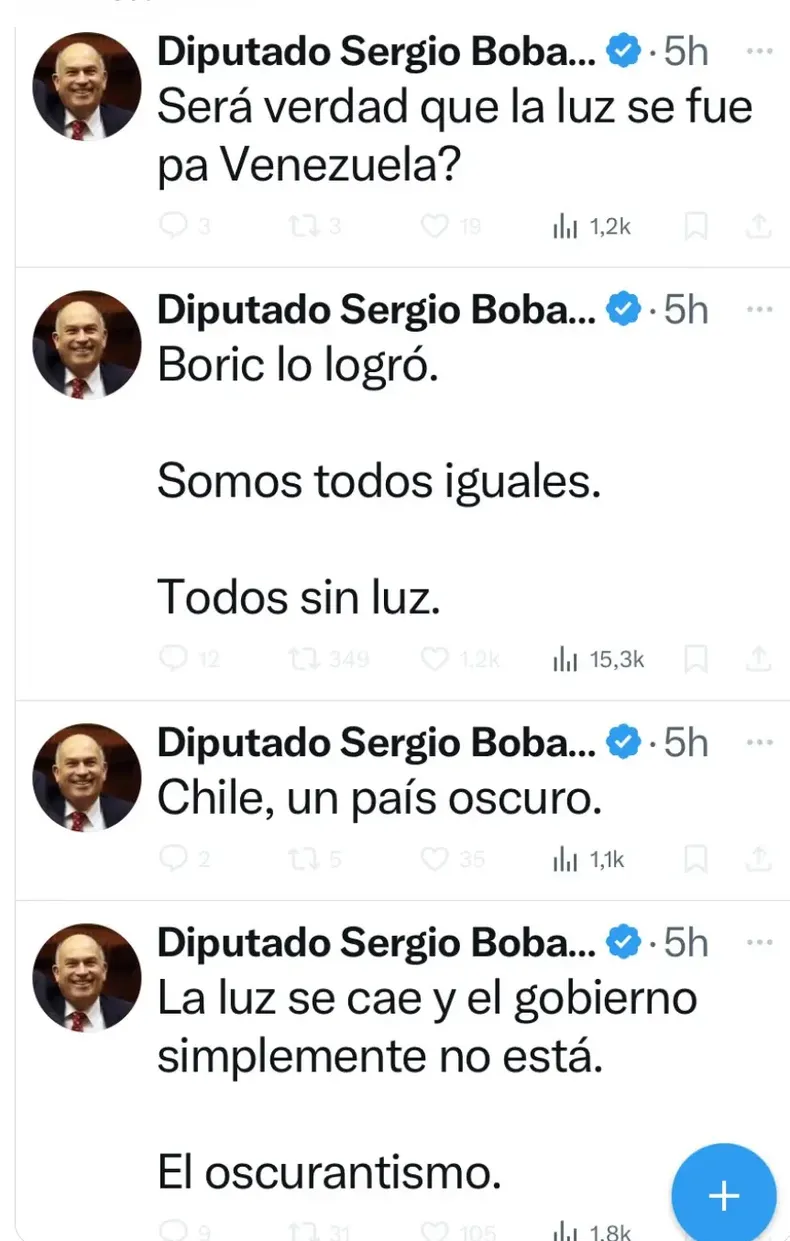Reply to the "Chile, un país oscuro" tweet
The width and height of the screenshot is (790, 1241).
coord(174,858)
